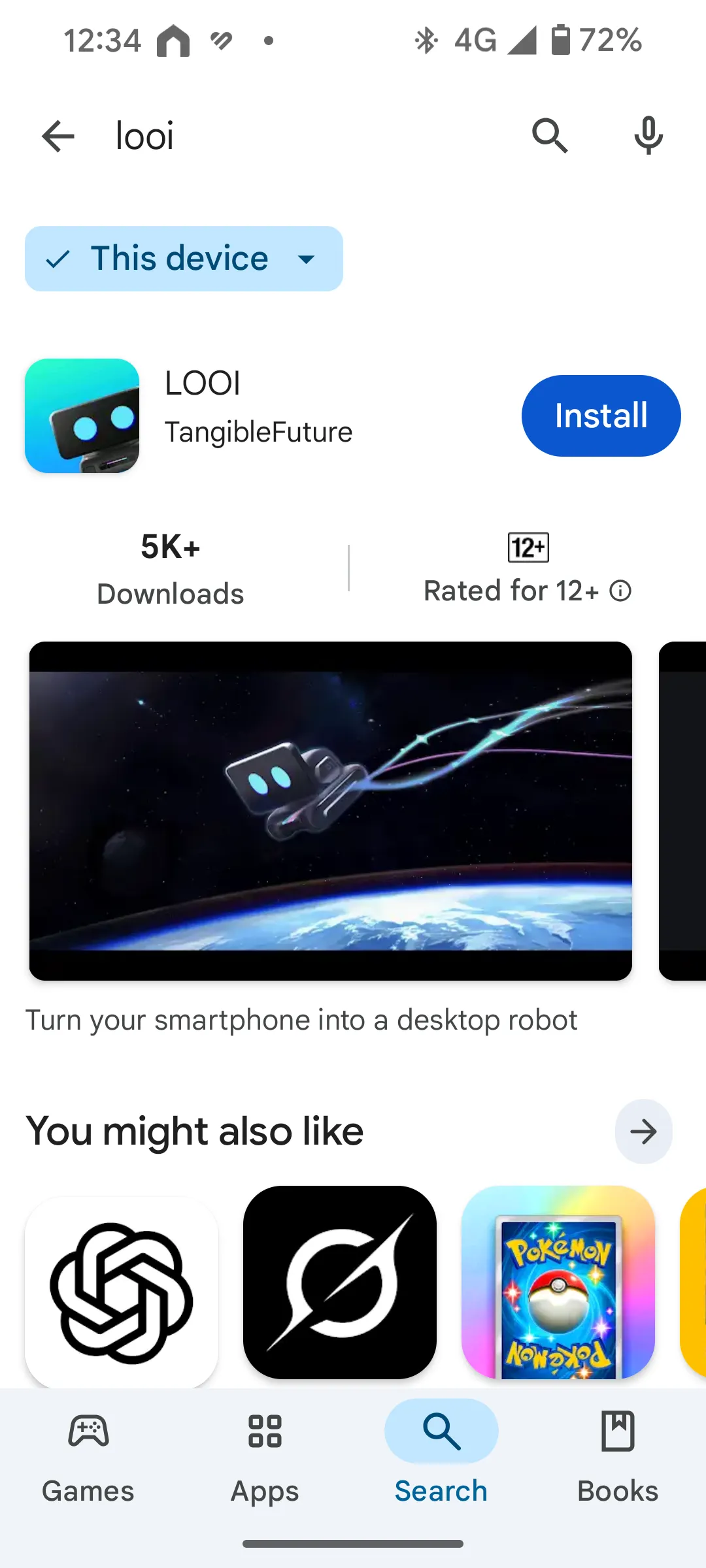The width and height of the screenshot is (706, 1568).
Task: Install the LOOI app
Action: point(601,416)
